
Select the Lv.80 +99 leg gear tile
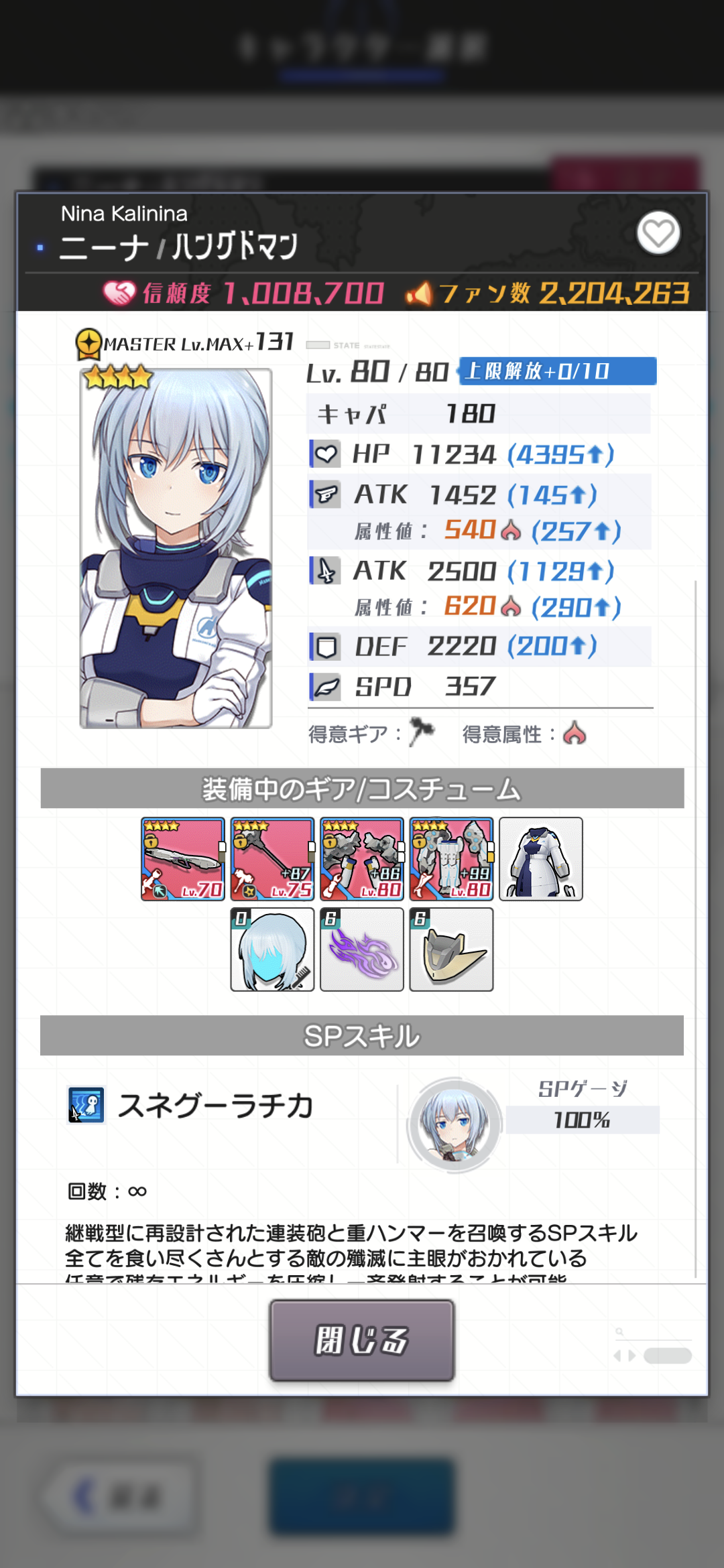(451, 859)
